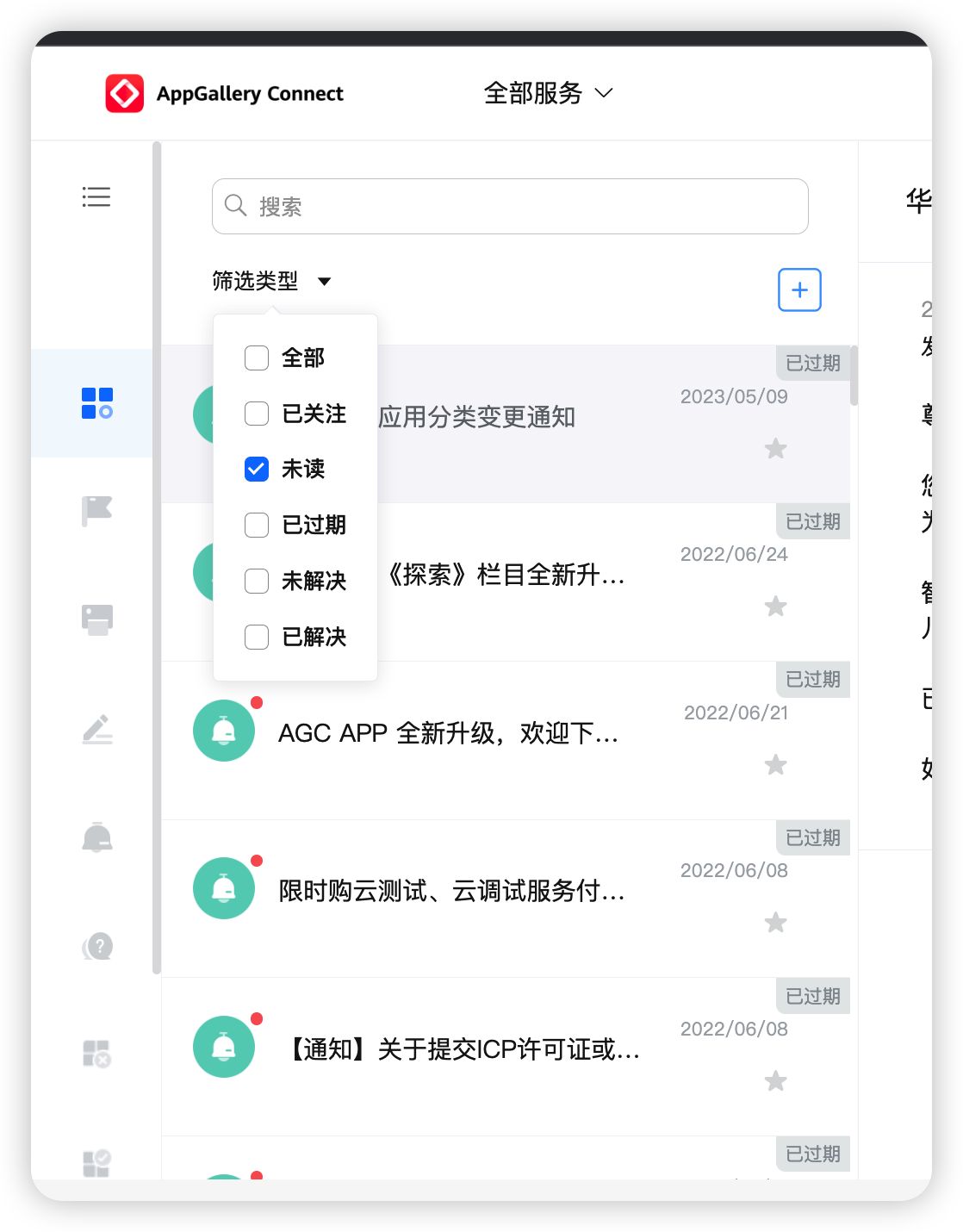Check the 已关注 filter option
The height and width of the screenshot is (1232, 963).
[x=257, y=414]
